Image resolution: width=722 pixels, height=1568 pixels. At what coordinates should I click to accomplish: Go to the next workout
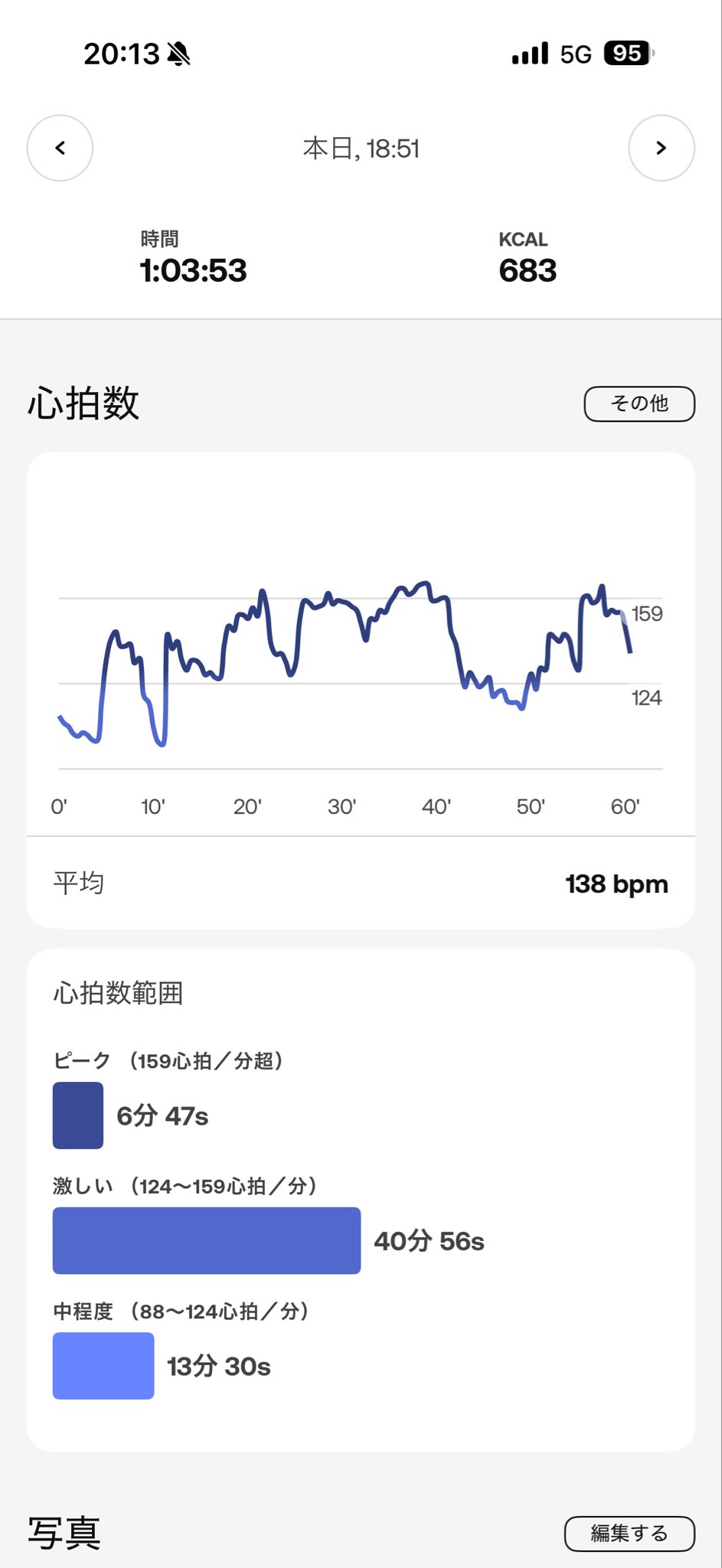[x=662, y=148]
